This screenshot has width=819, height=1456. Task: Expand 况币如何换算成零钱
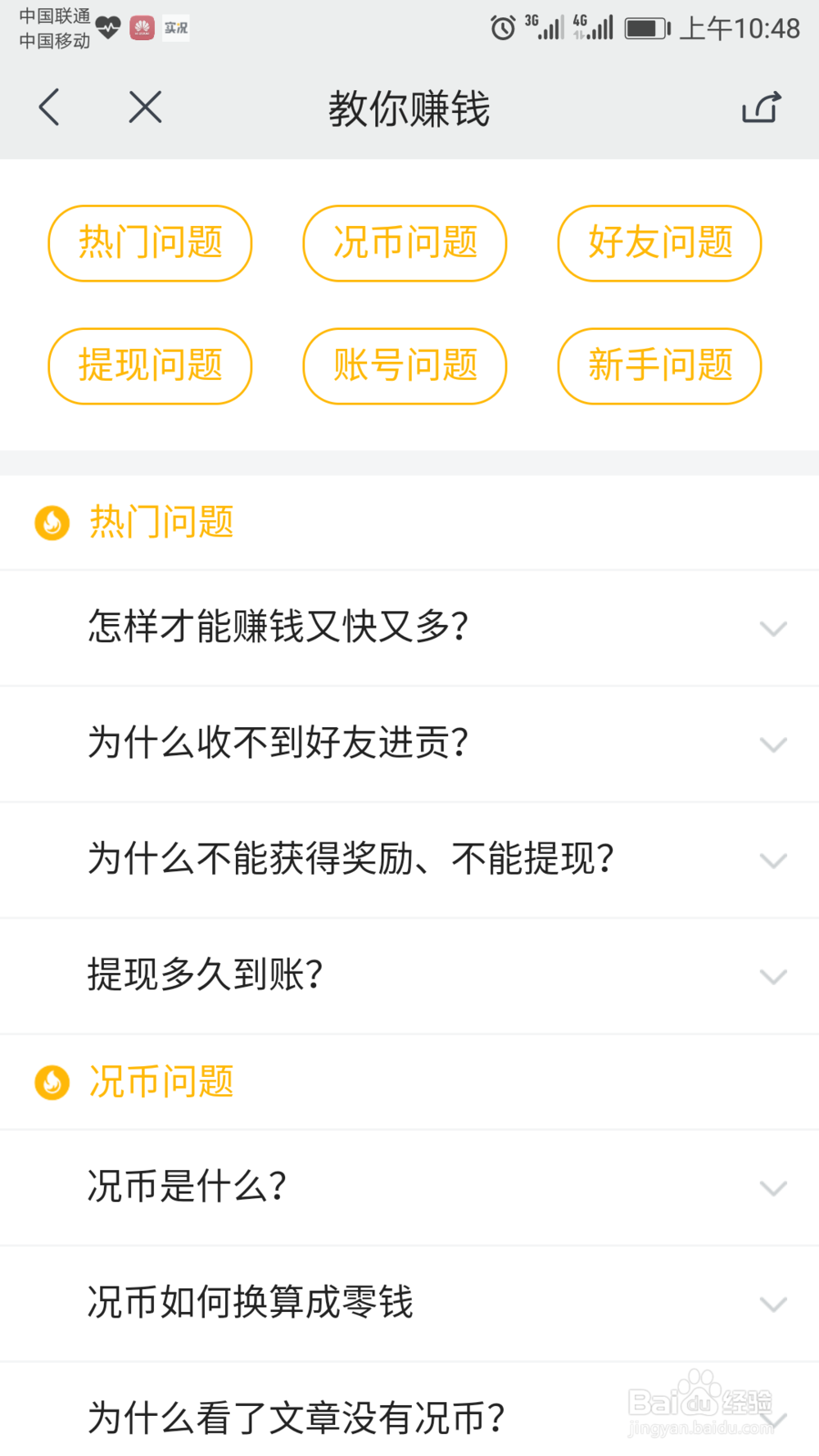pyautogui.click(x=409, y=1304)
